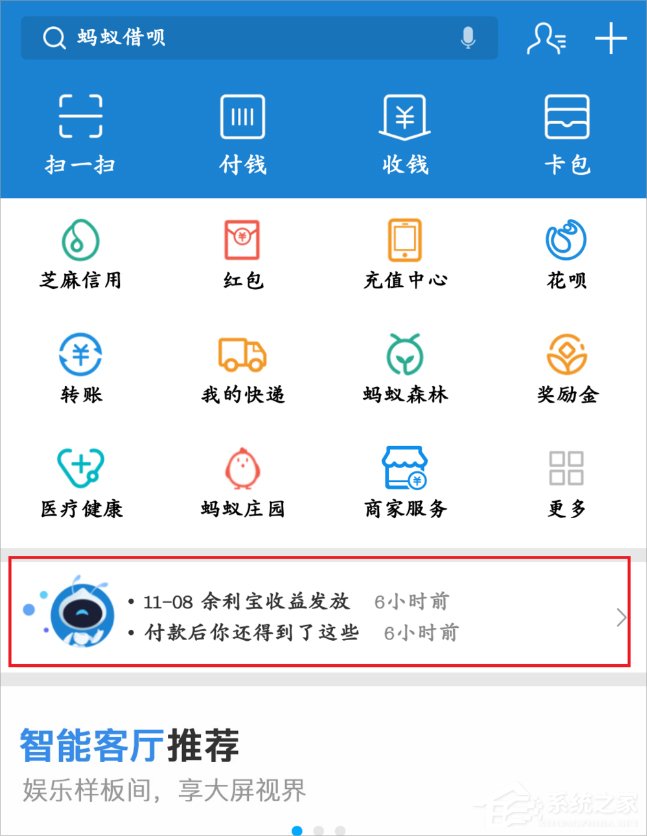
Task: Open 红包 red packets
Action: click(243, 254)
